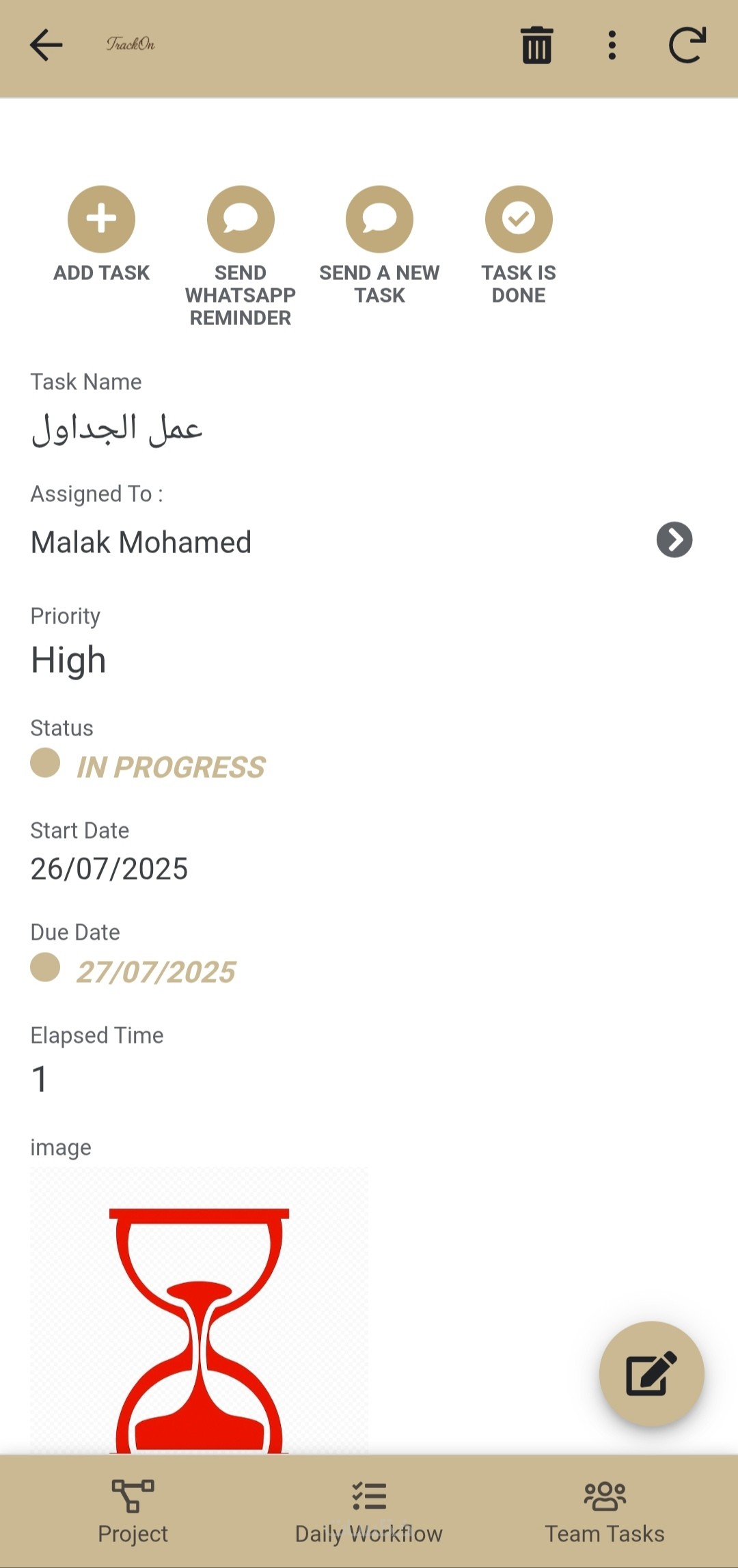Go back using the top arrow
This screenshot has width=738, height=1568.
tap(46, 45)
